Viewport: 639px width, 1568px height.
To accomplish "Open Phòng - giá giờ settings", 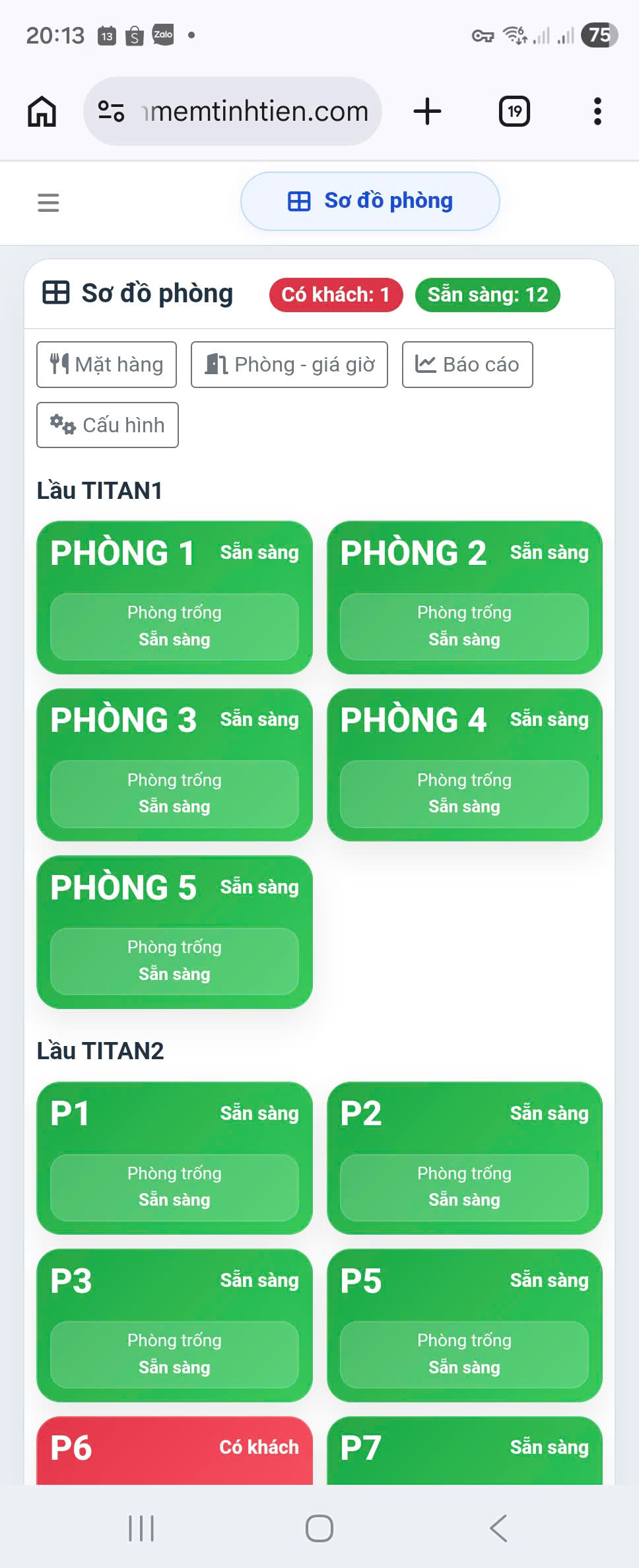I will pos(289,364).
